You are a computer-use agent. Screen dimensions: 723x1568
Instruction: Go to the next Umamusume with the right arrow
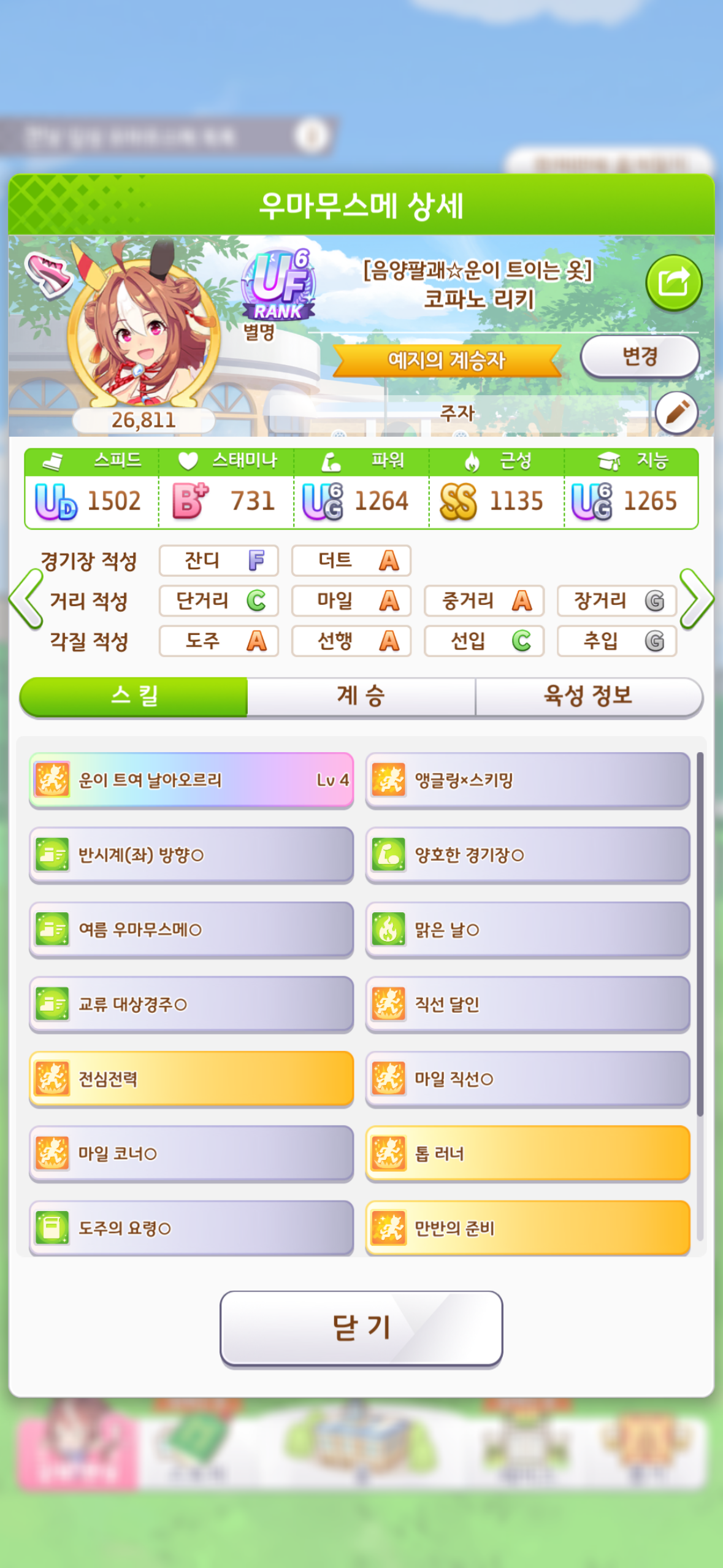(x=697, y=599)
